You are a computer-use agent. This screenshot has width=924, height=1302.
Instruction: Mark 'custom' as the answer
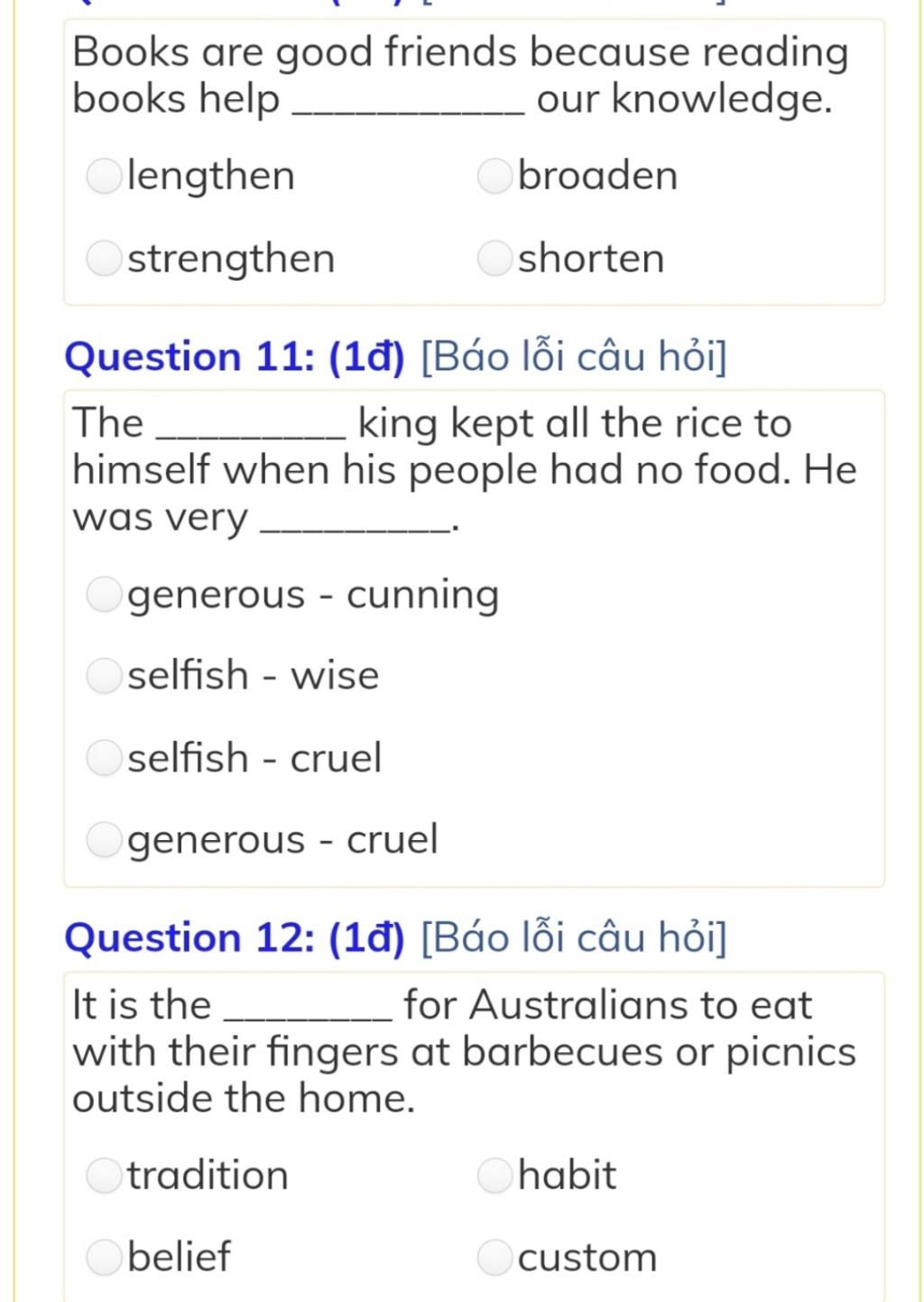click(494, 1257)
